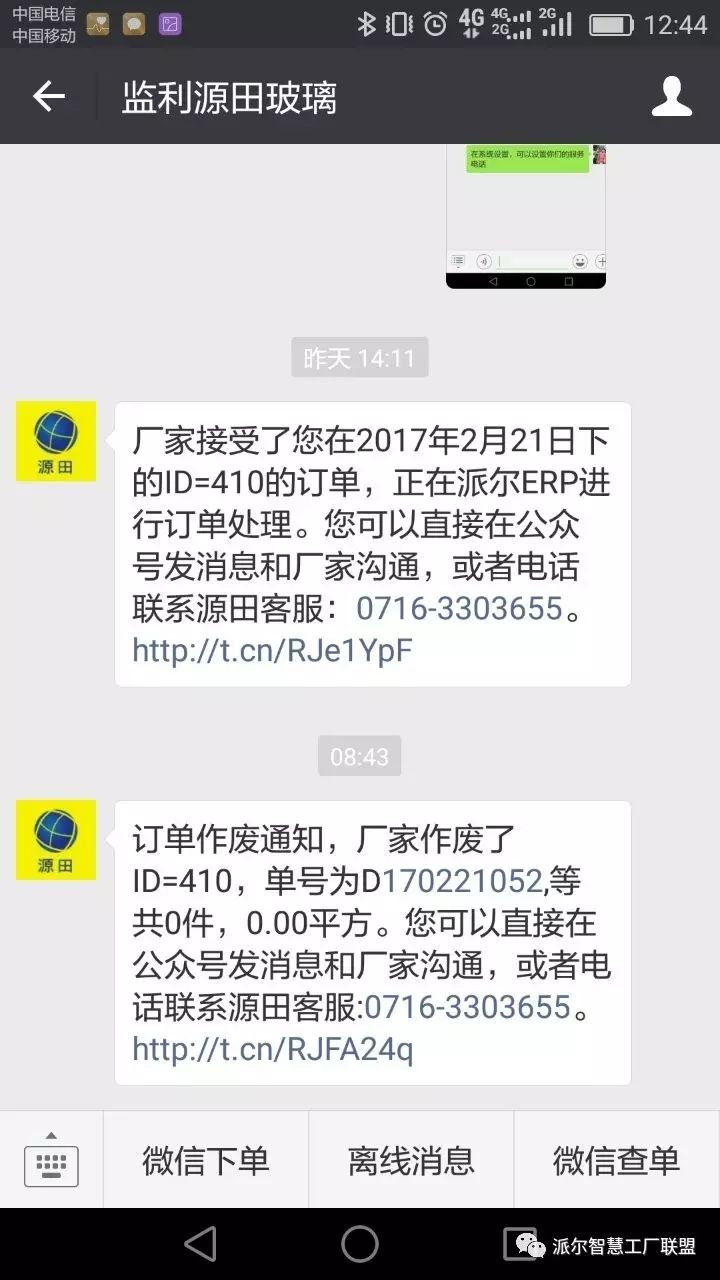
Task: Go to the home screen
Action: 360,1244
